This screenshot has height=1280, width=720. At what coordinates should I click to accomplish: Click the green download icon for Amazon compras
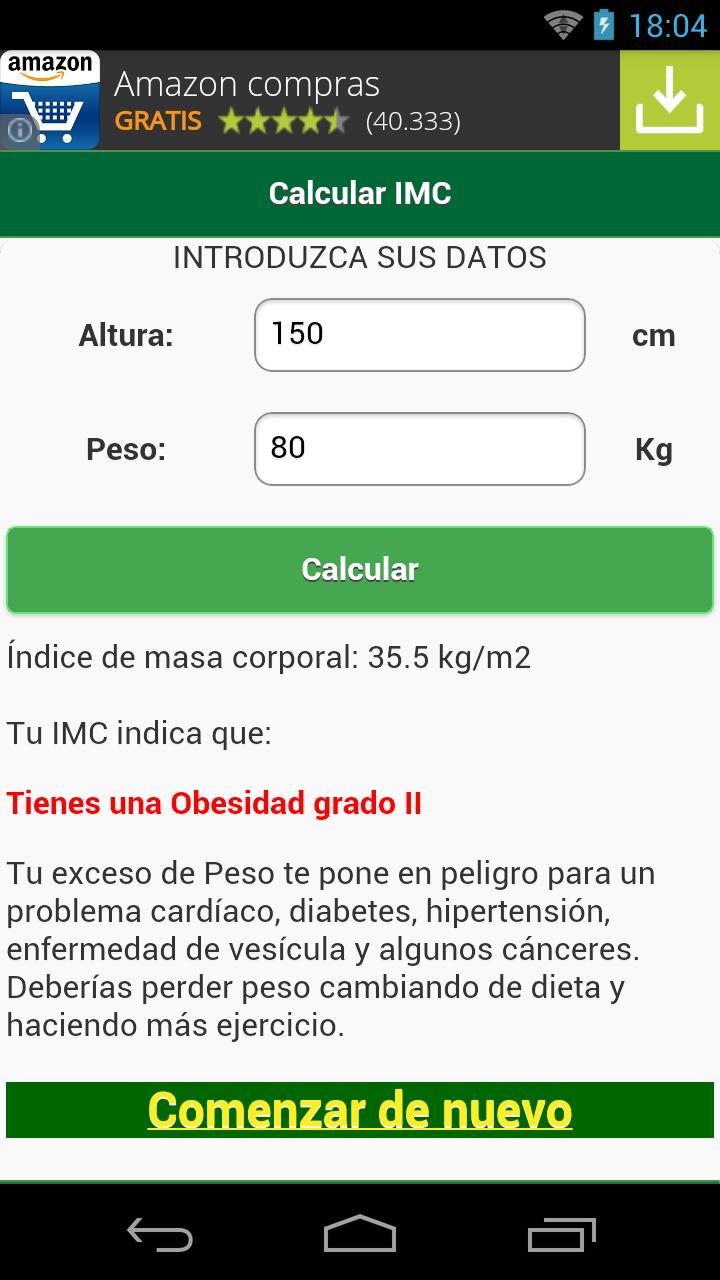coord(670,100)
